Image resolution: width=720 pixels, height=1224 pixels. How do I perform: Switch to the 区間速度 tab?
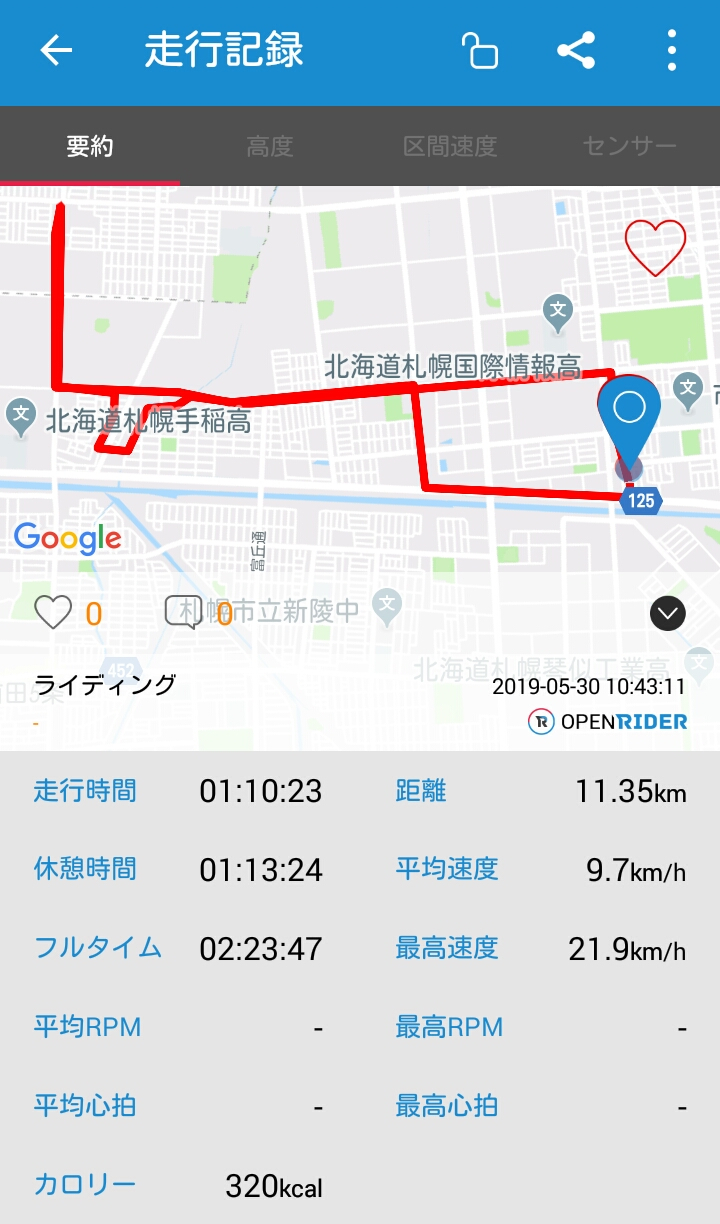450,147
